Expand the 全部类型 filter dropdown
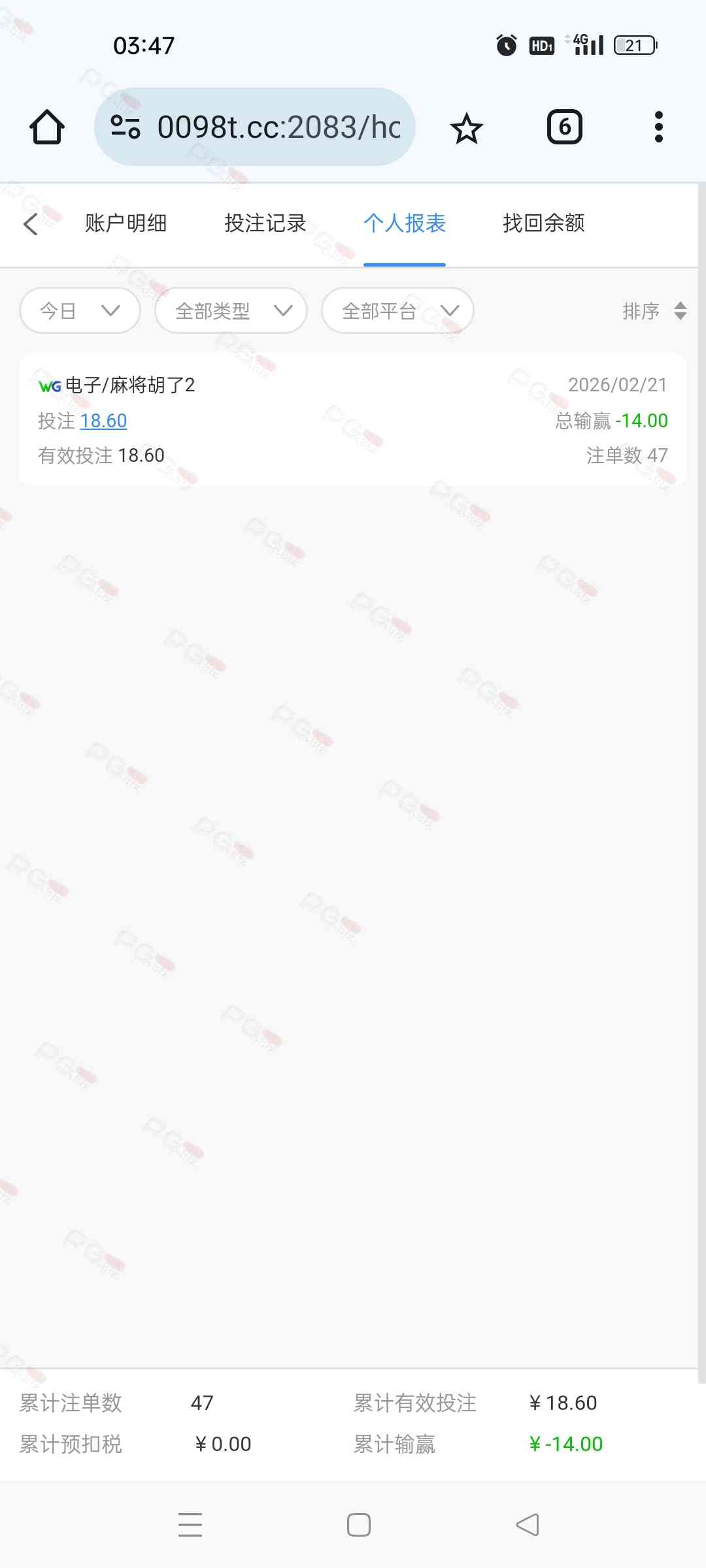The height and width of the screenshot is (1568, 706). (x=231, y=311)
